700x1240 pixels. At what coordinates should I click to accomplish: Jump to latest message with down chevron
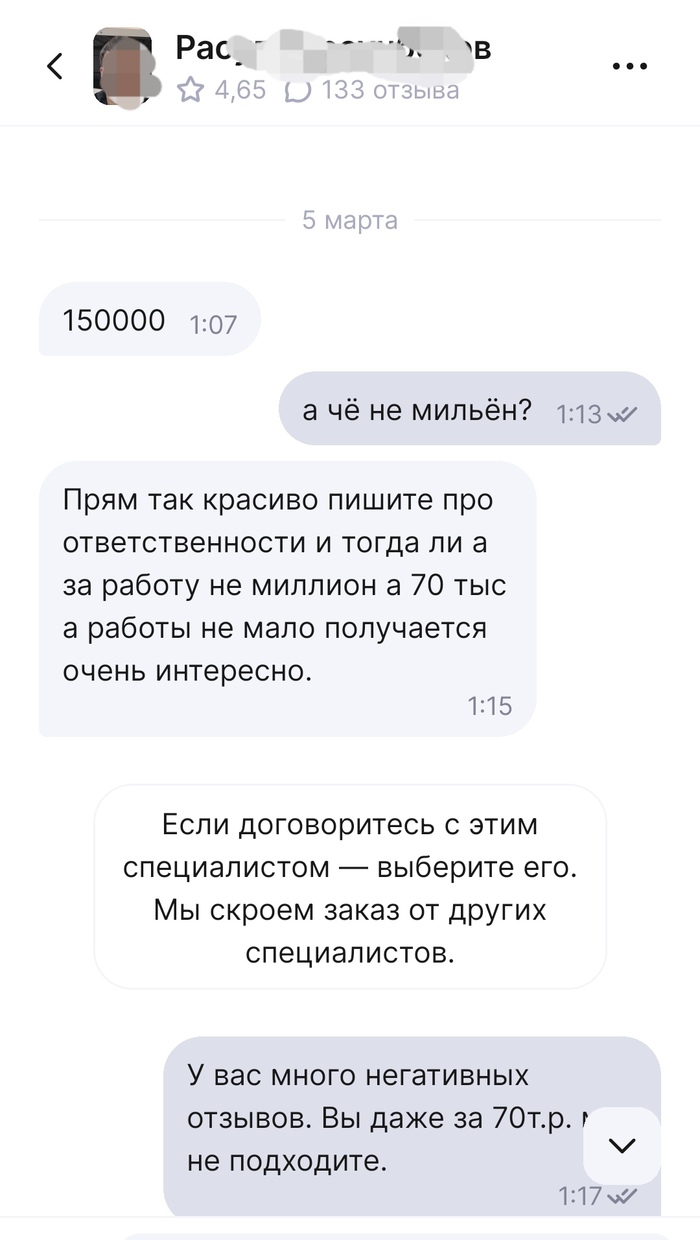coord(622,1146)
